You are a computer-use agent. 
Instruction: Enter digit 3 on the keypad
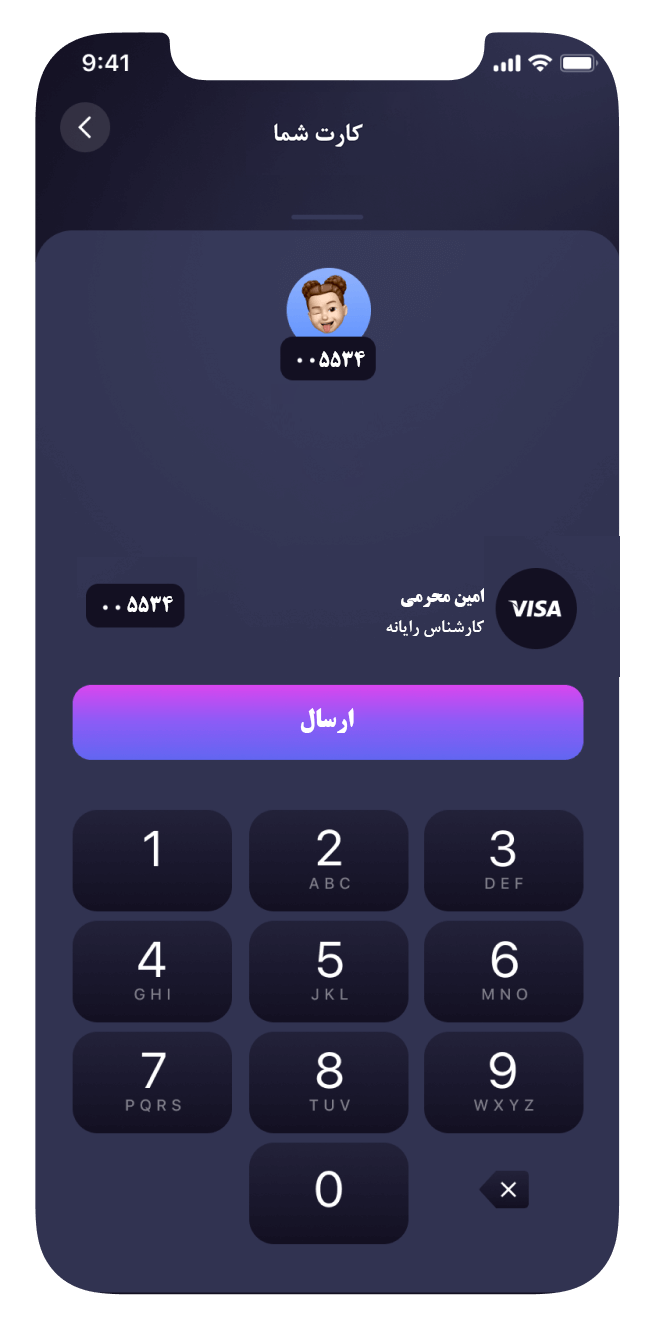503,860
